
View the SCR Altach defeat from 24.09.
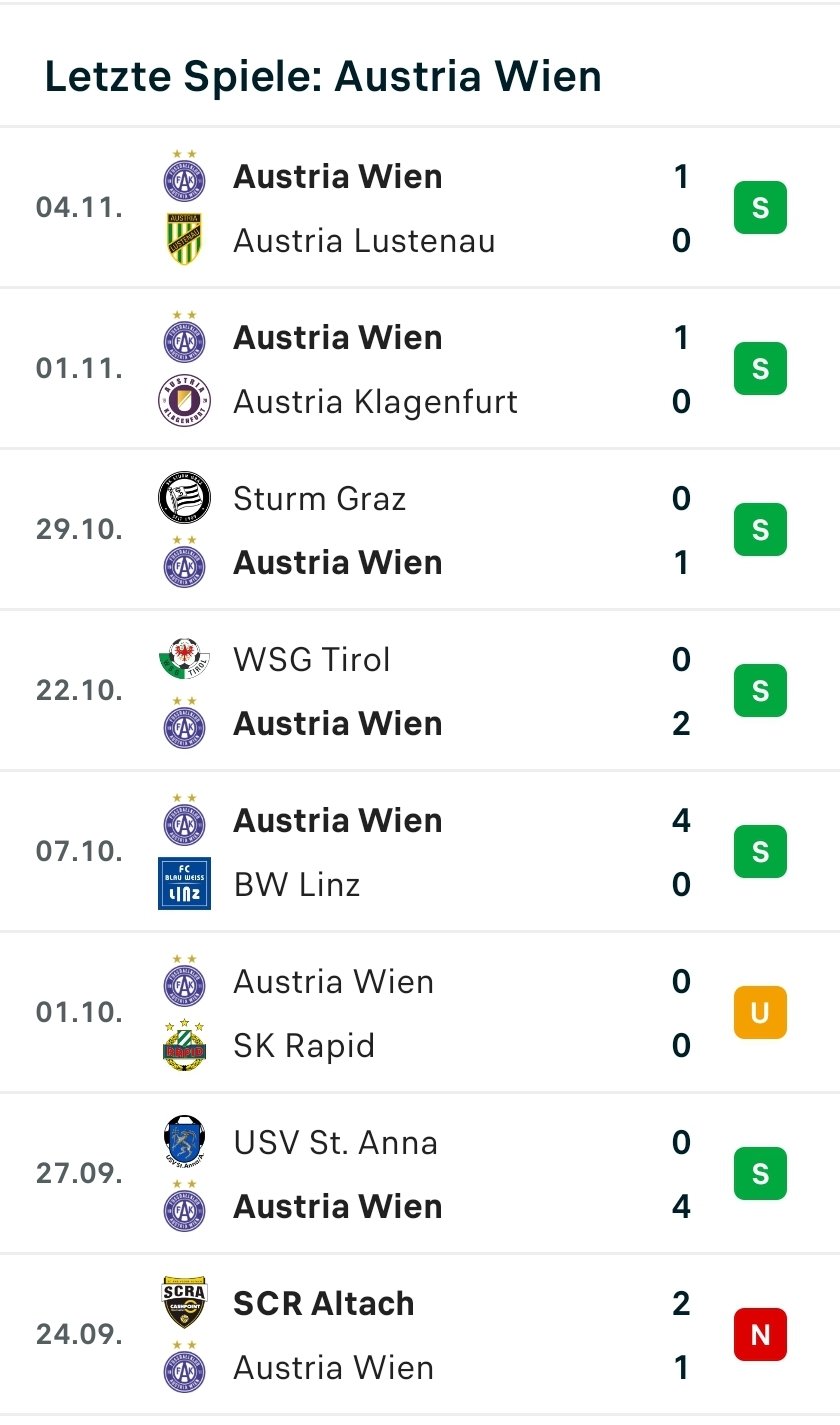point(420,1335)
